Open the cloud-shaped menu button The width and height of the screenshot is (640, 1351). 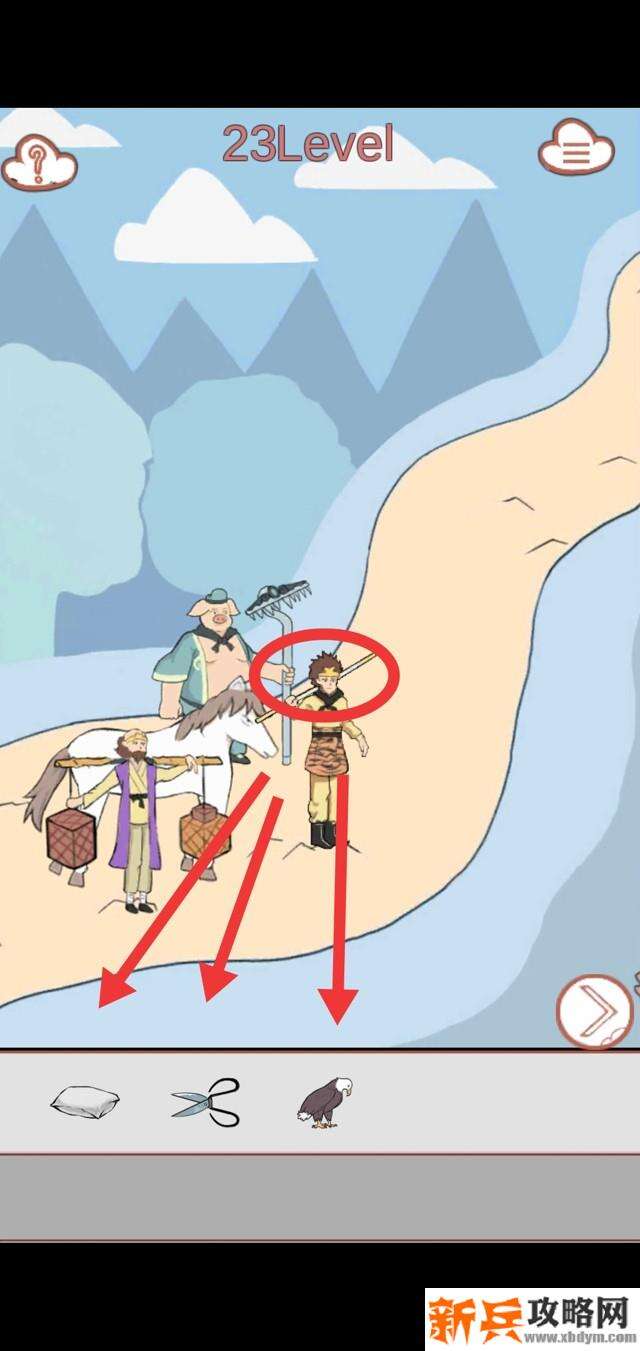tap(576, 151)
